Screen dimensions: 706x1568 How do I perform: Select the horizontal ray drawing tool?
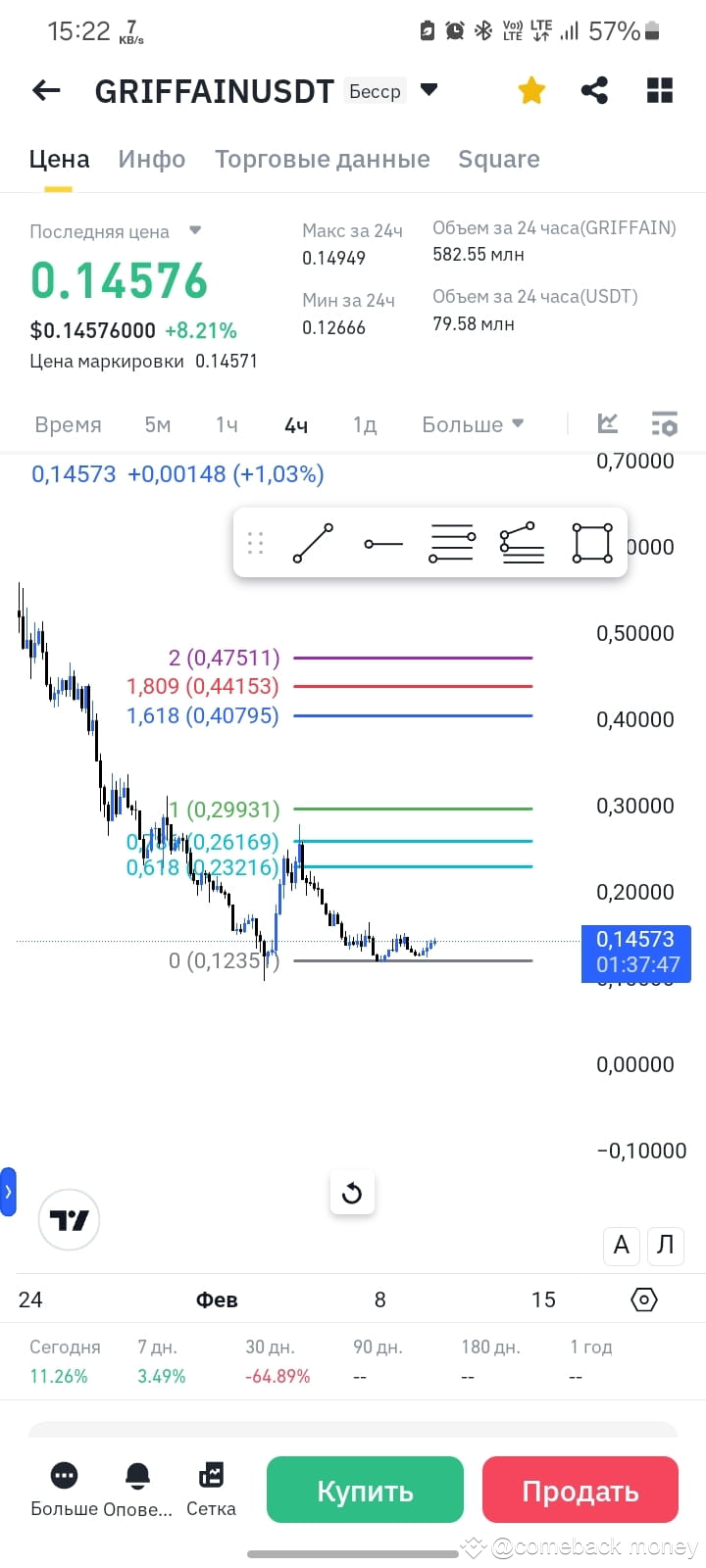click(381, 542)
